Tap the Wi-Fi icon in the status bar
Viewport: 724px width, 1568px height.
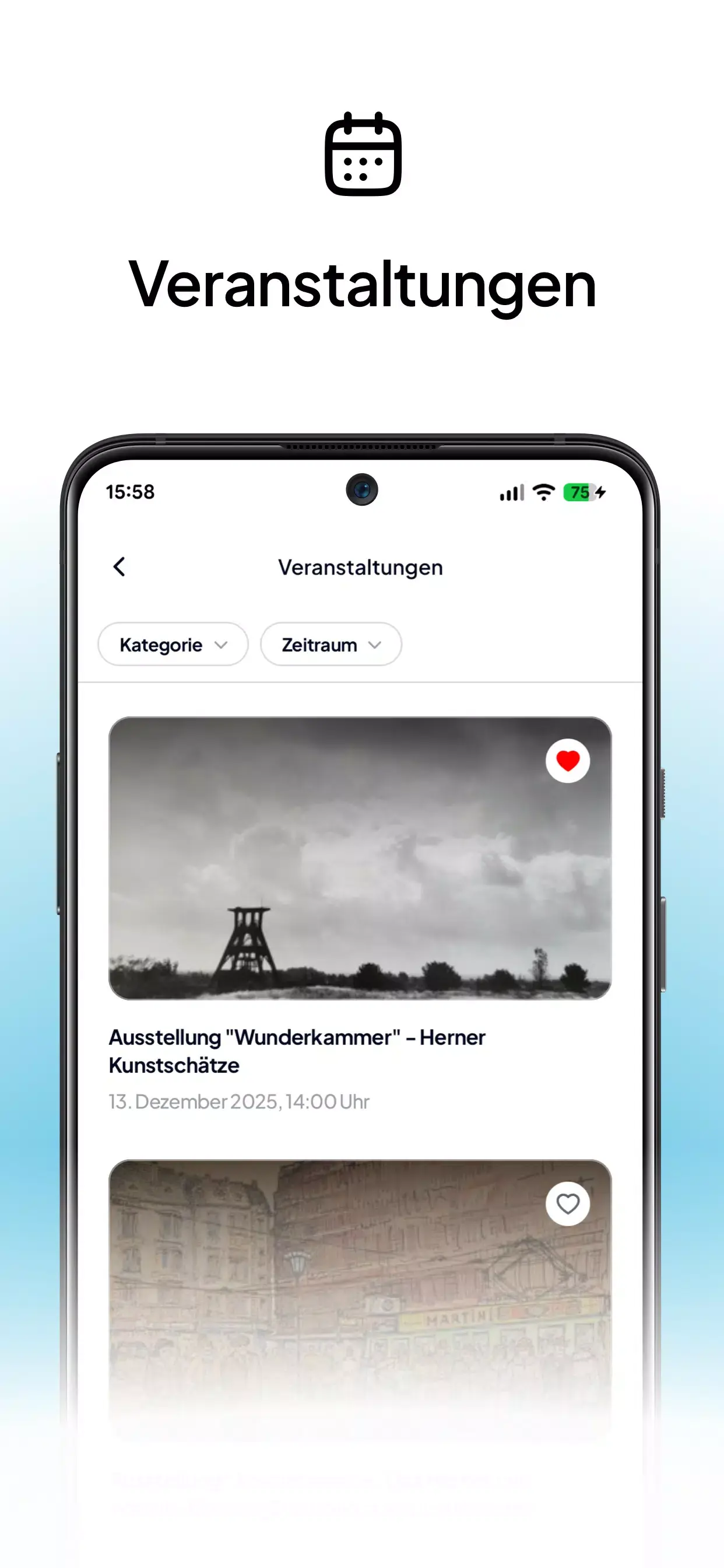(x=543, y=492)
